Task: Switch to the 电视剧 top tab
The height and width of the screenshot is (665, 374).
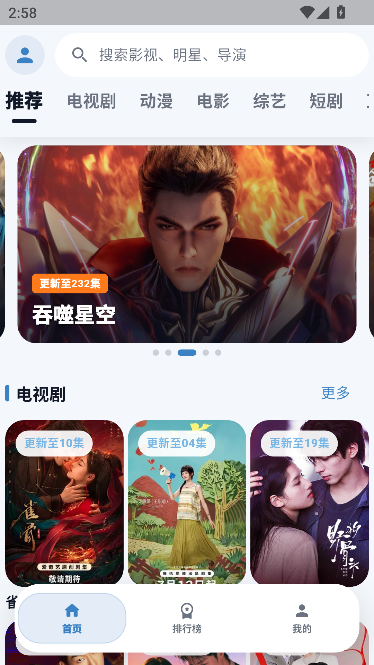Action: click(x=91, y=101)
